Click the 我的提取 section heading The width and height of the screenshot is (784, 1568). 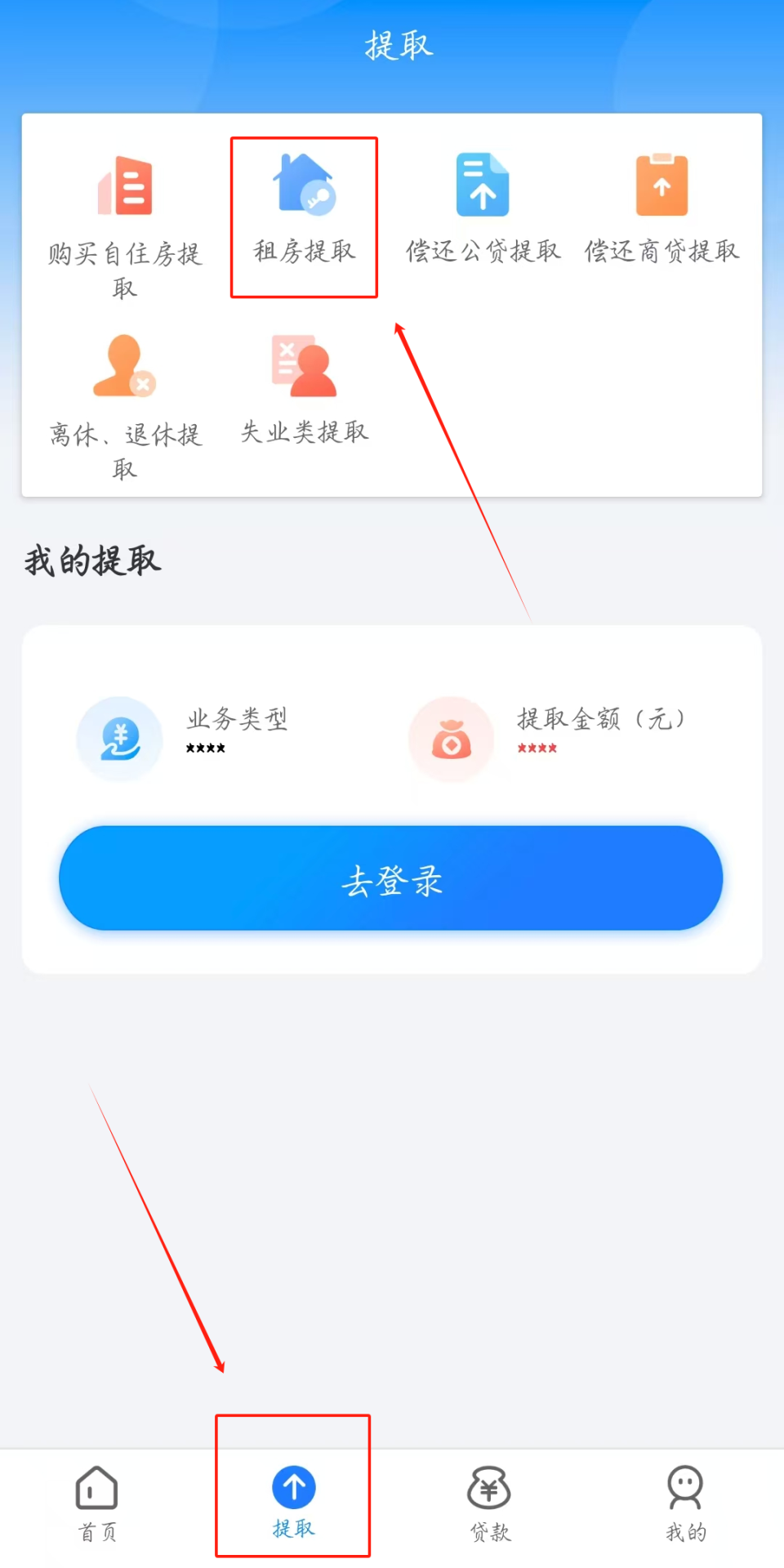[x=91, y=561]
